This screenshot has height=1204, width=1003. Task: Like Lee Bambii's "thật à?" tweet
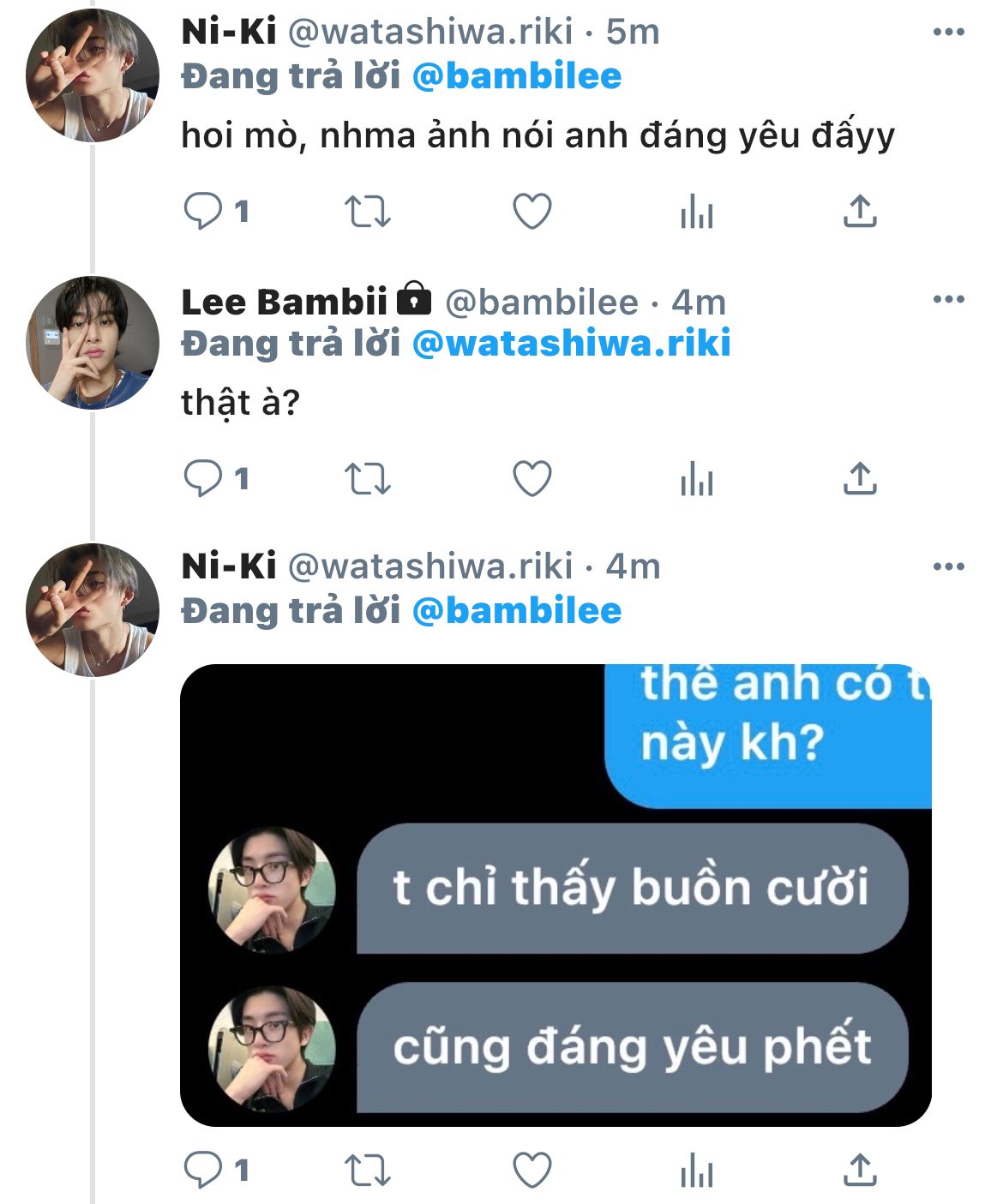point(532,478)
